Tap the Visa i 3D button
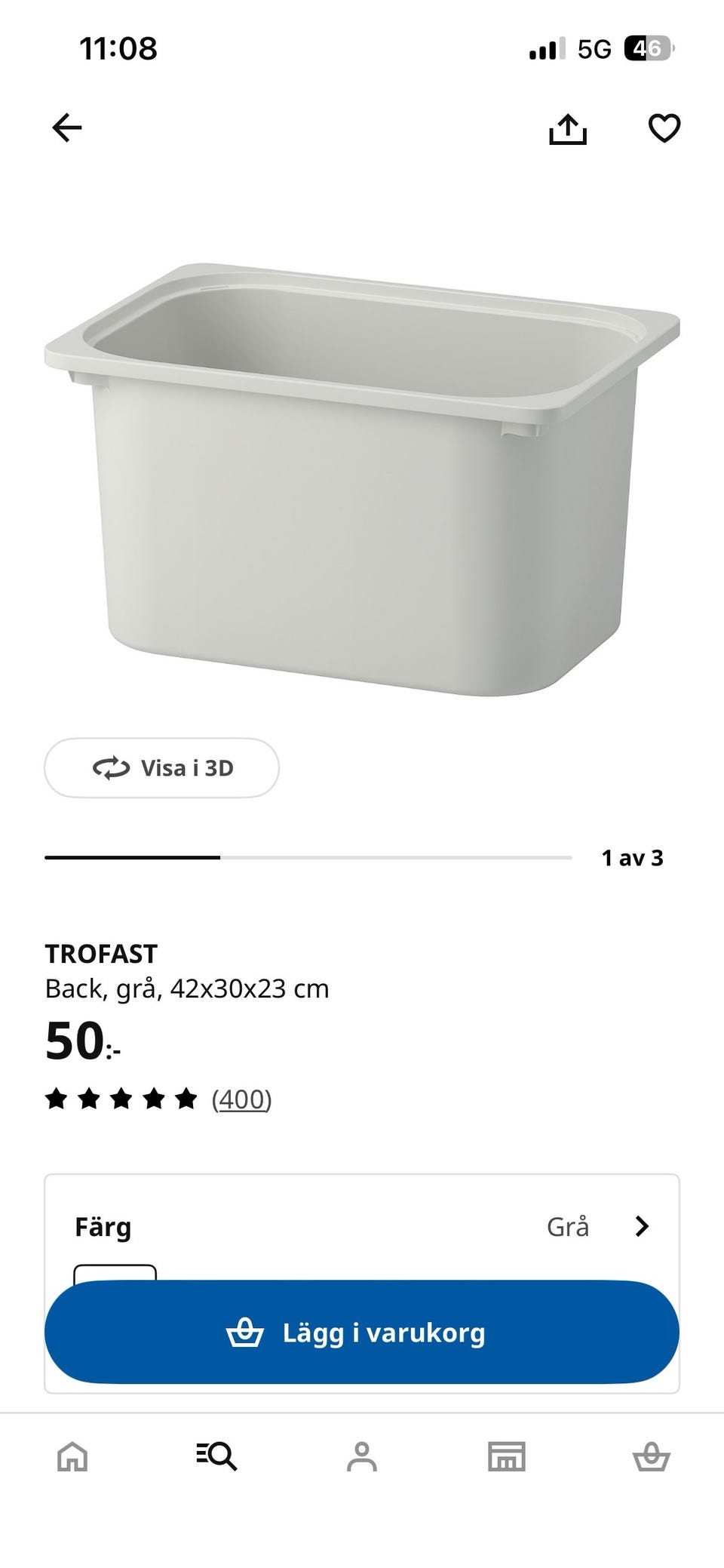This screenshot has height=1568, width=724. pos(161,768)
